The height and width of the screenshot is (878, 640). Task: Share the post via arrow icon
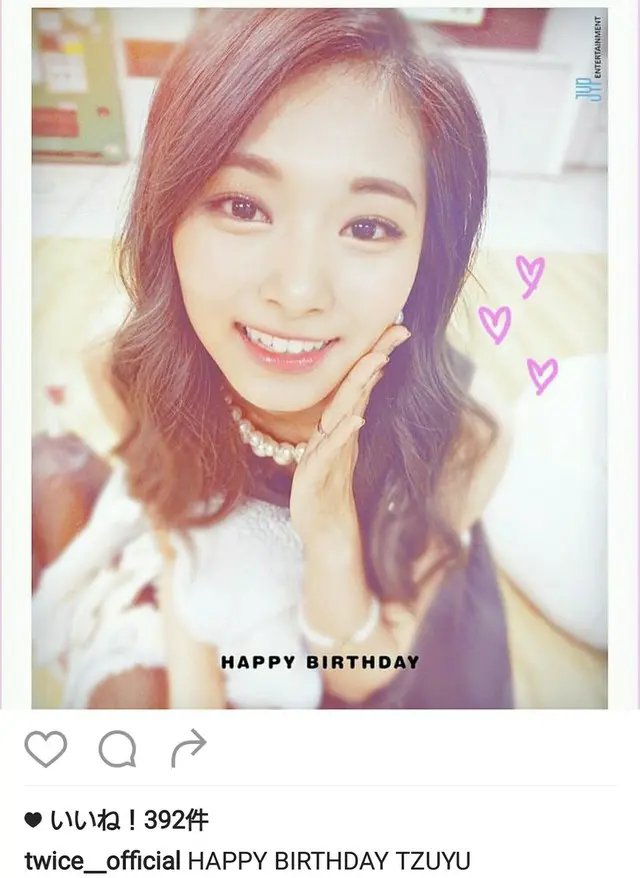coord(188,748)
